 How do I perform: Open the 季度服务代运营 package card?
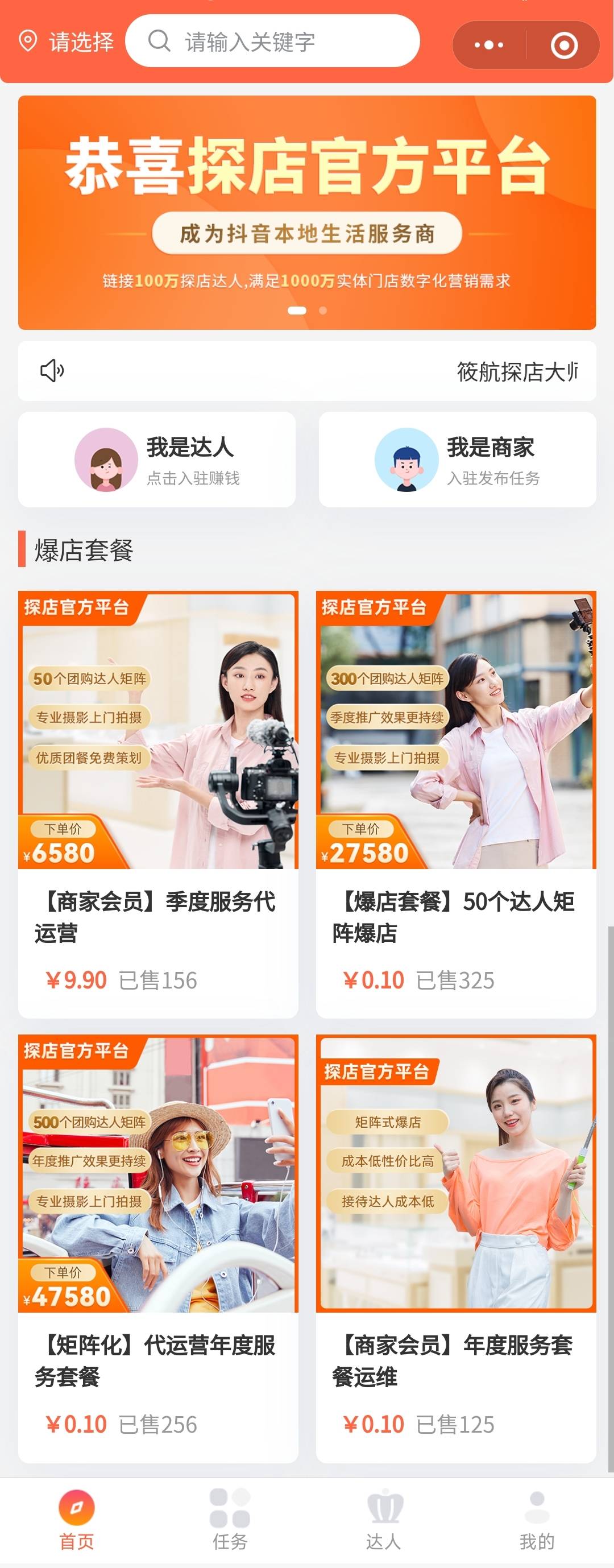(x=158, y=804)
